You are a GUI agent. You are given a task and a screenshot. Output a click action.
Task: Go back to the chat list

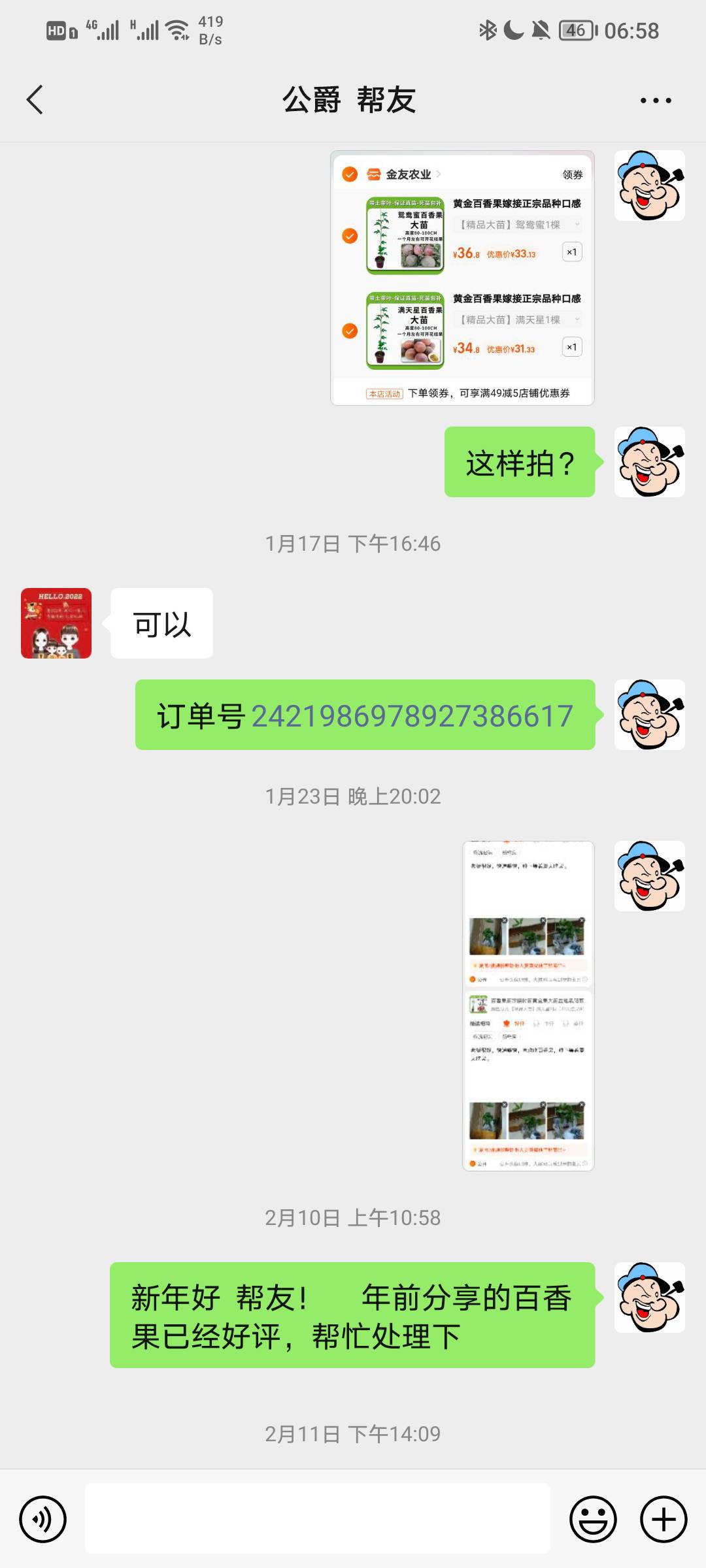point(35,100)
